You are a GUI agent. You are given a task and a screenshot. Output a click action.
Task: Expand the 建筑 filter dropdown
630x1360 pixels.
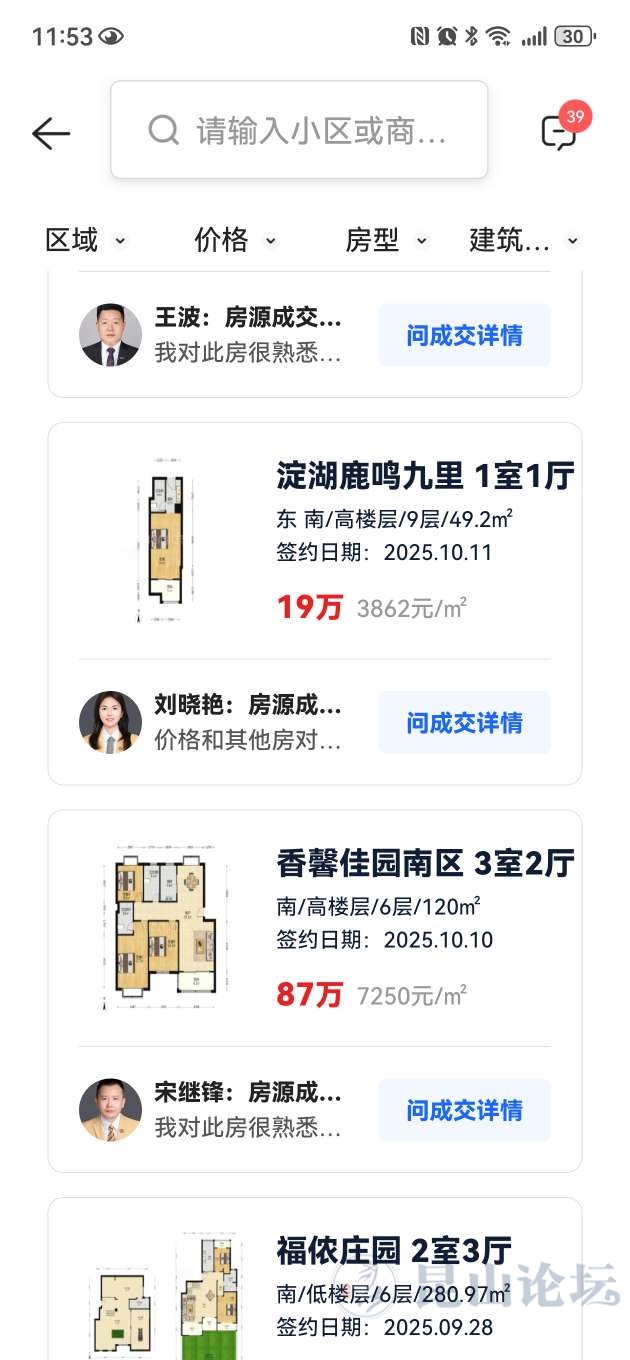(523, 240)
